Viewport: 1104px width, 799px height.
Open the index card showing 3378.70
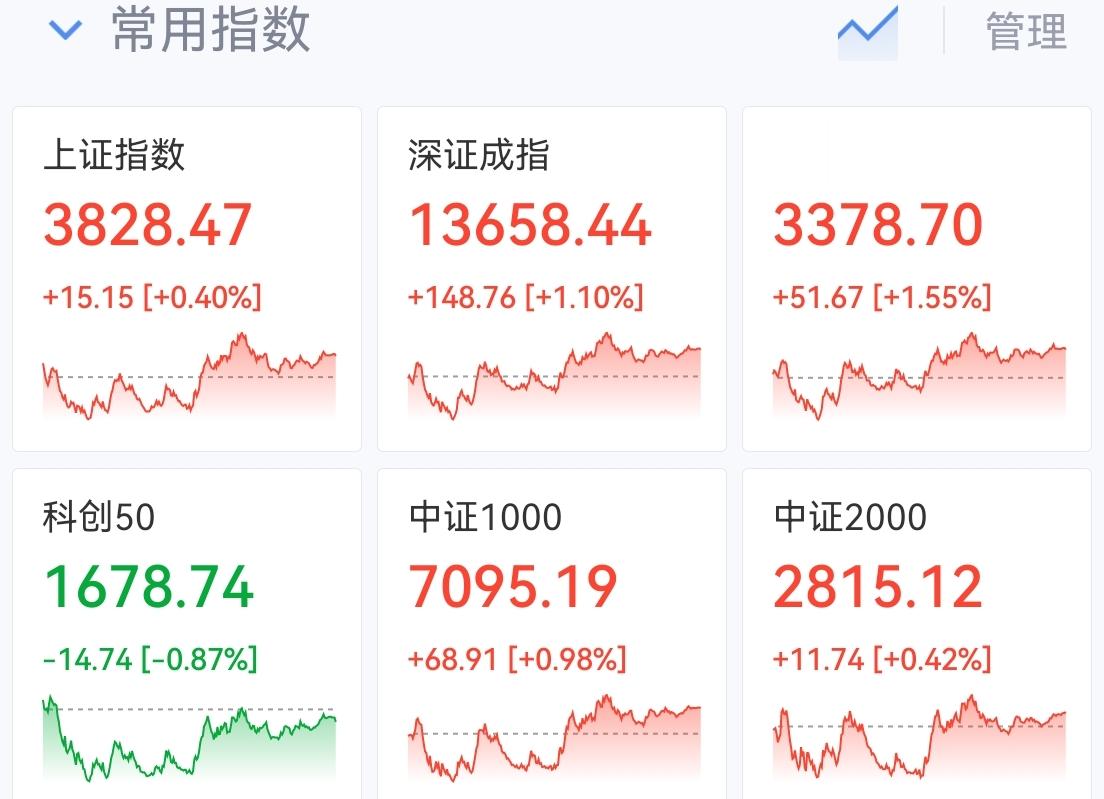click(x=917, y=279)
